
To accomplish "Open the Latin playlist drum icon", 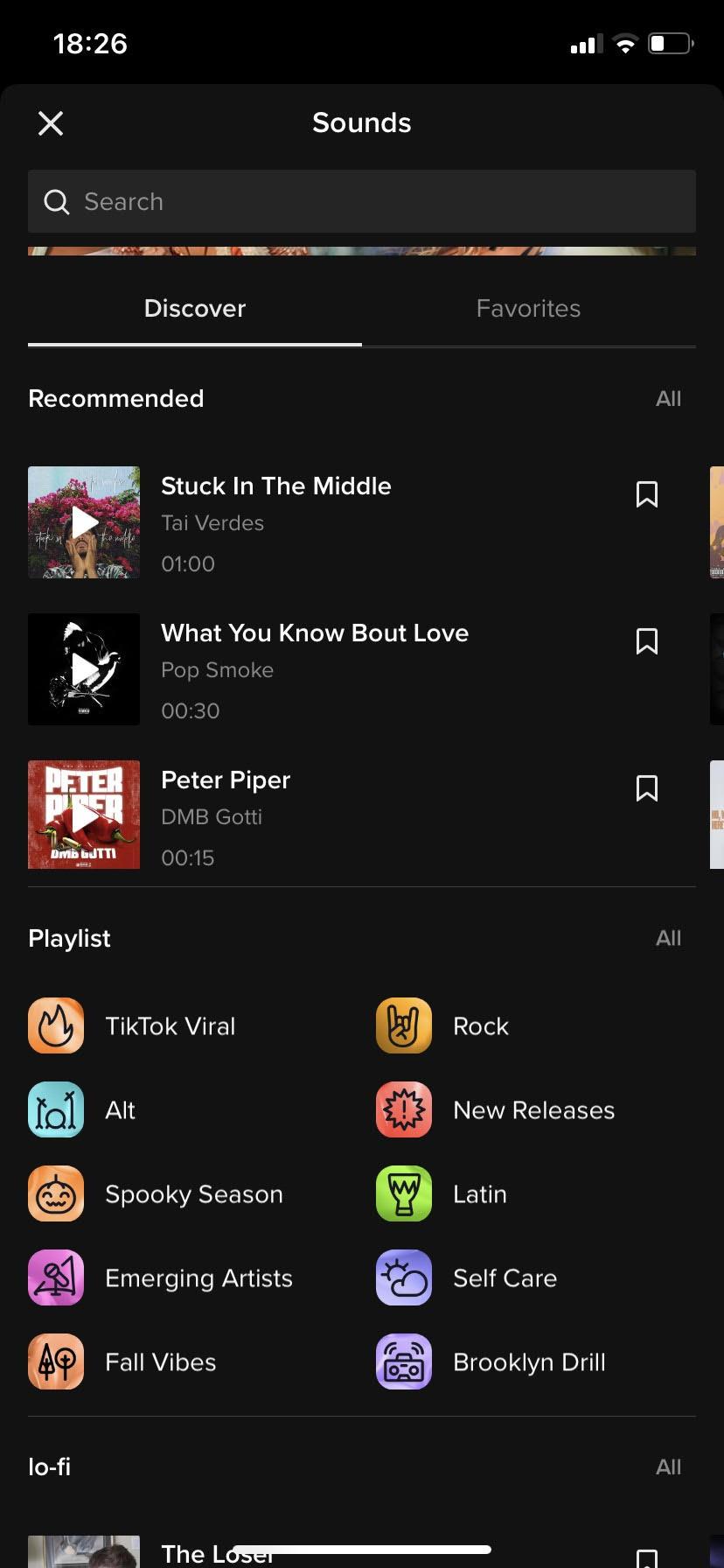I will click(x=404, y=1193).
